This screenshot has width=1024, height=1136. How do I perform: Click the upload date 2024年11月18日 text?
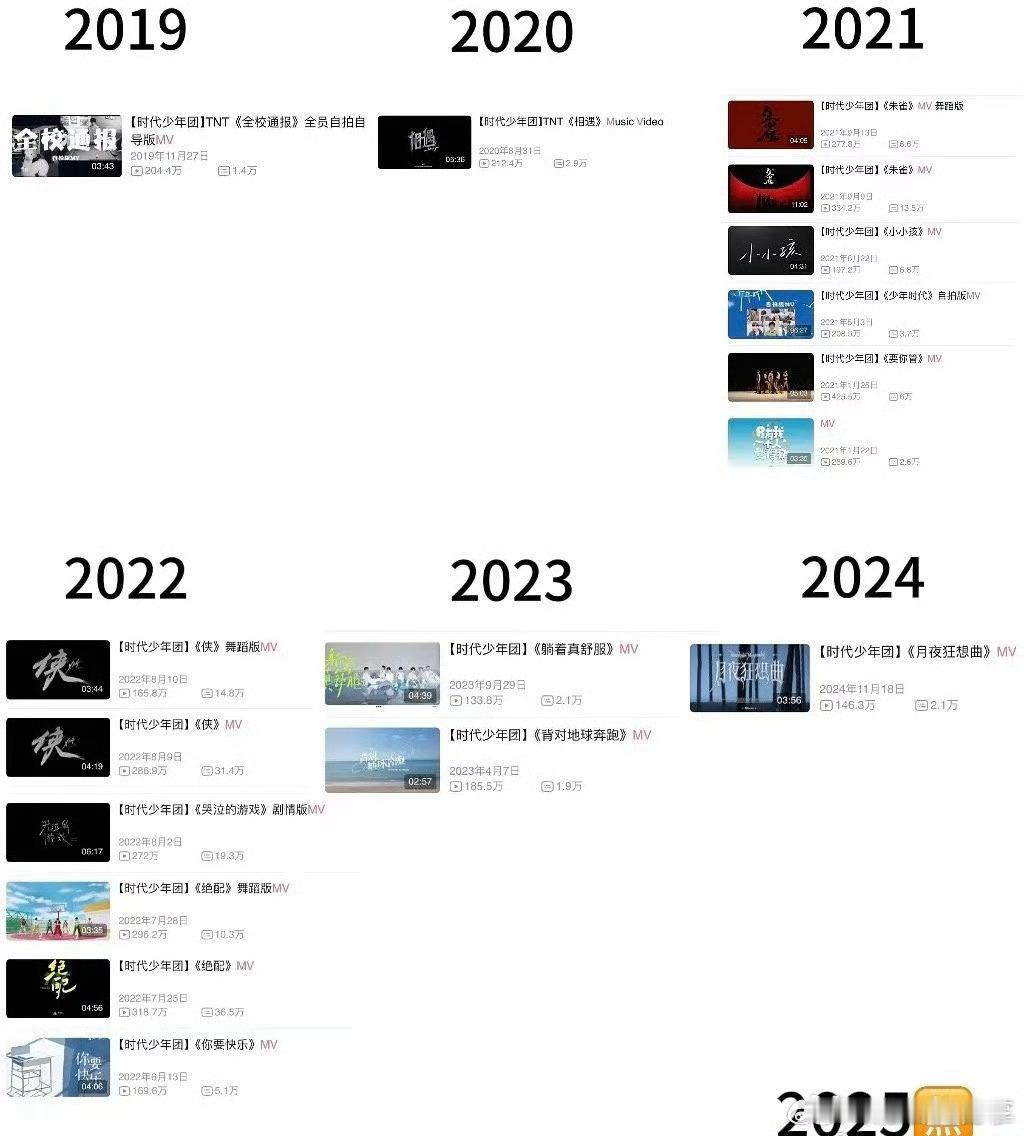[860, 688]
